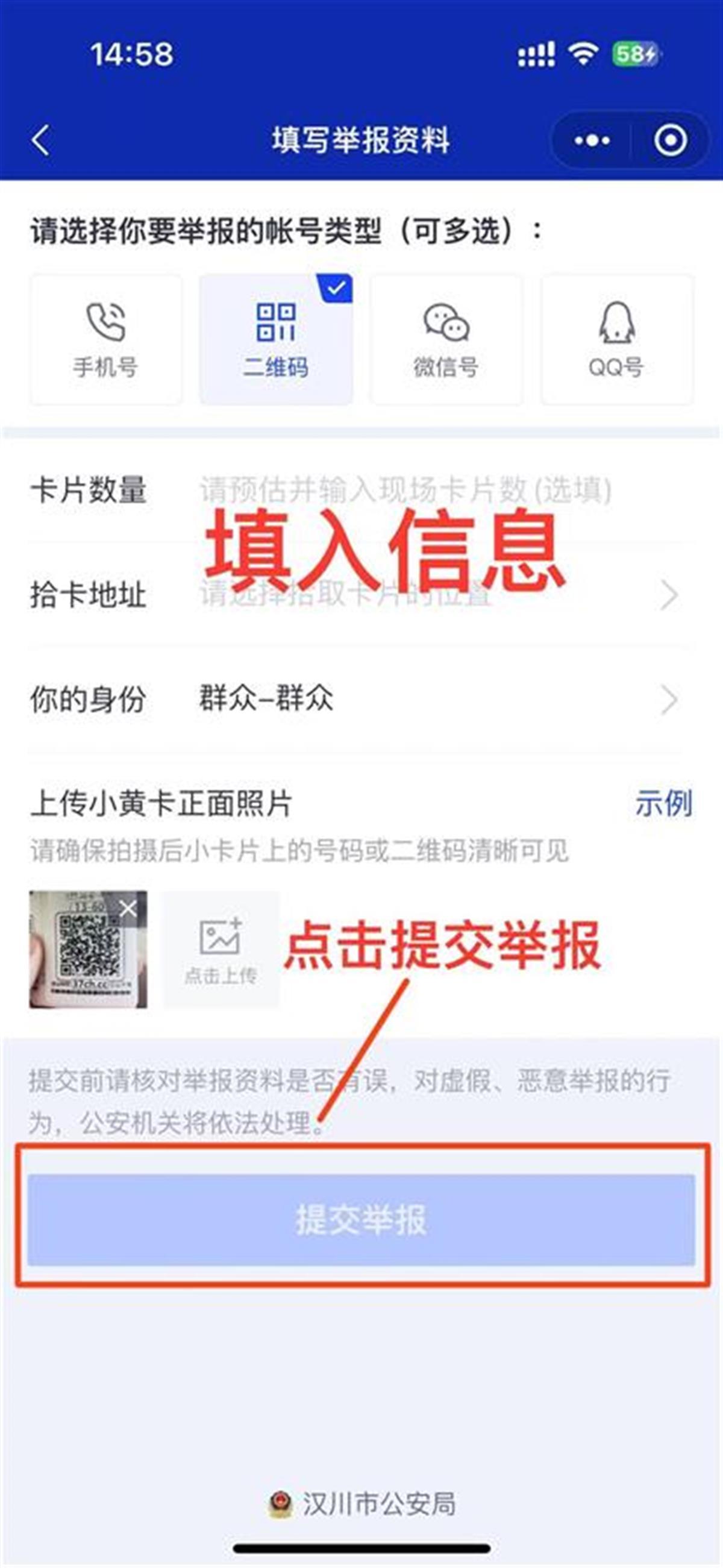This screenshot has width=723, height=1568.
Task: Go back using the top-left arrow
Action: [x=41, y=140]
